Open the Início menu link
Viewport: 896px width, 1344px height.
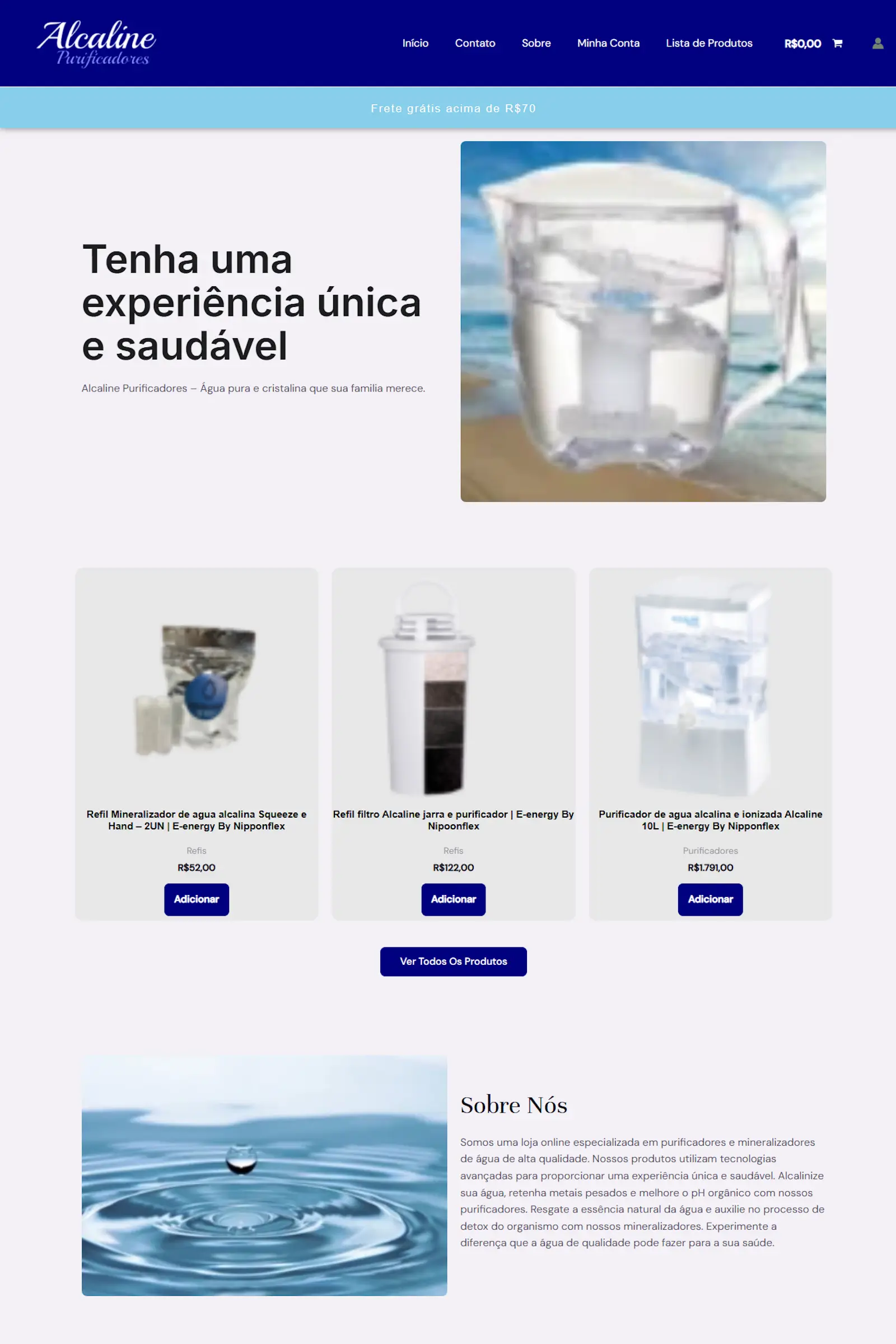click(415, 44)
